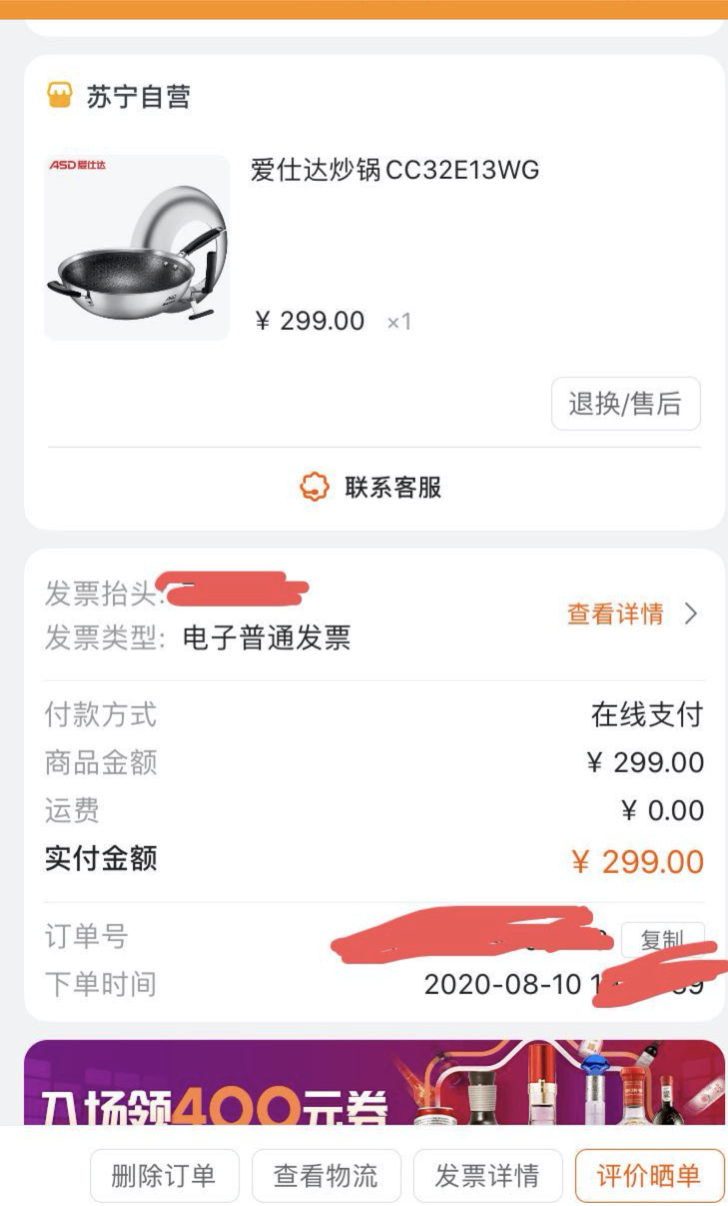The height and width of the screenshot is (1206, 728).
Task: Copy the order number with 复制
Action: pos(661,939)
